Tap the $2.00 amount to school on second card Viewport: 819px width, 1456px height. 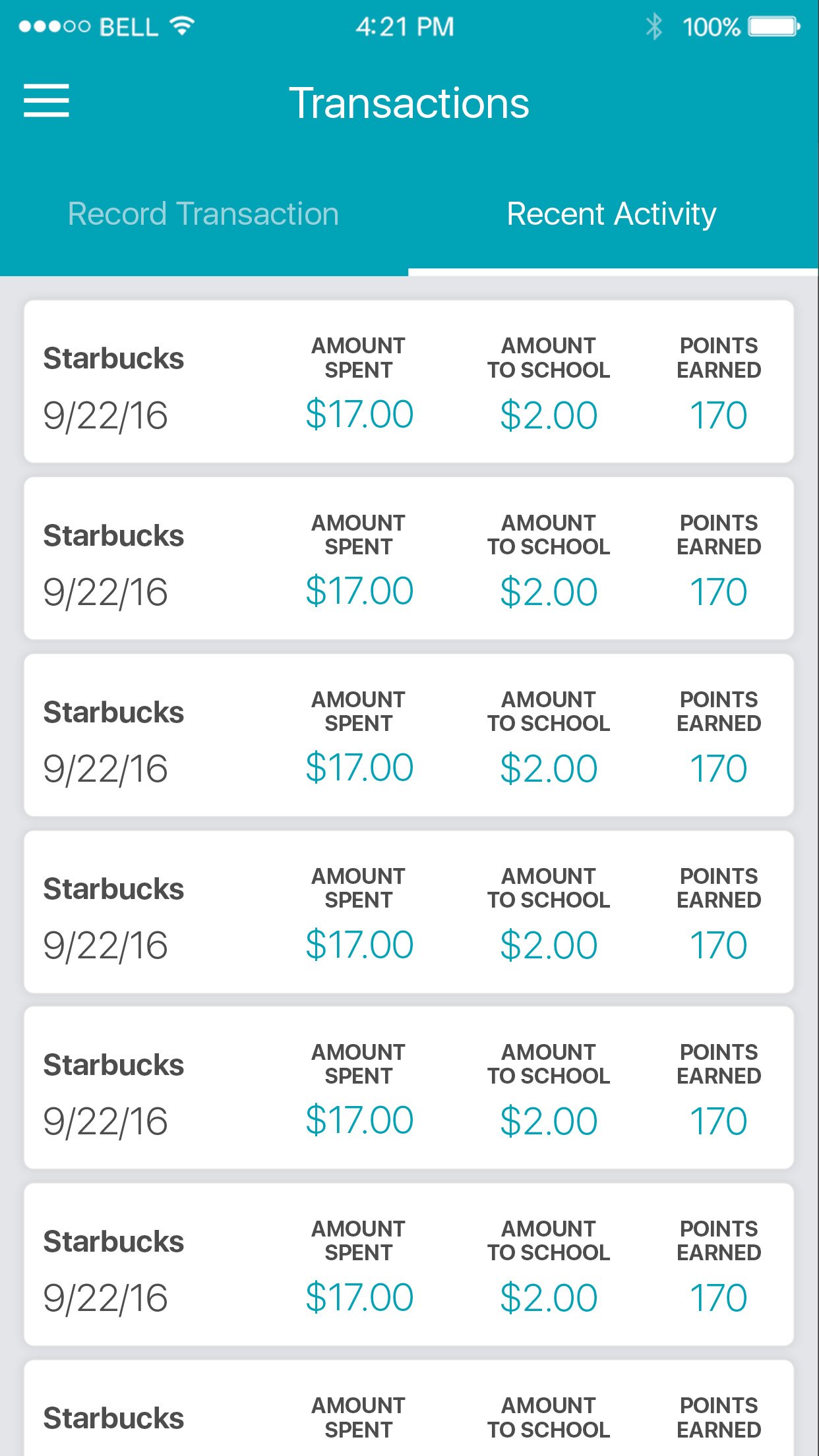tap(550, 591)
